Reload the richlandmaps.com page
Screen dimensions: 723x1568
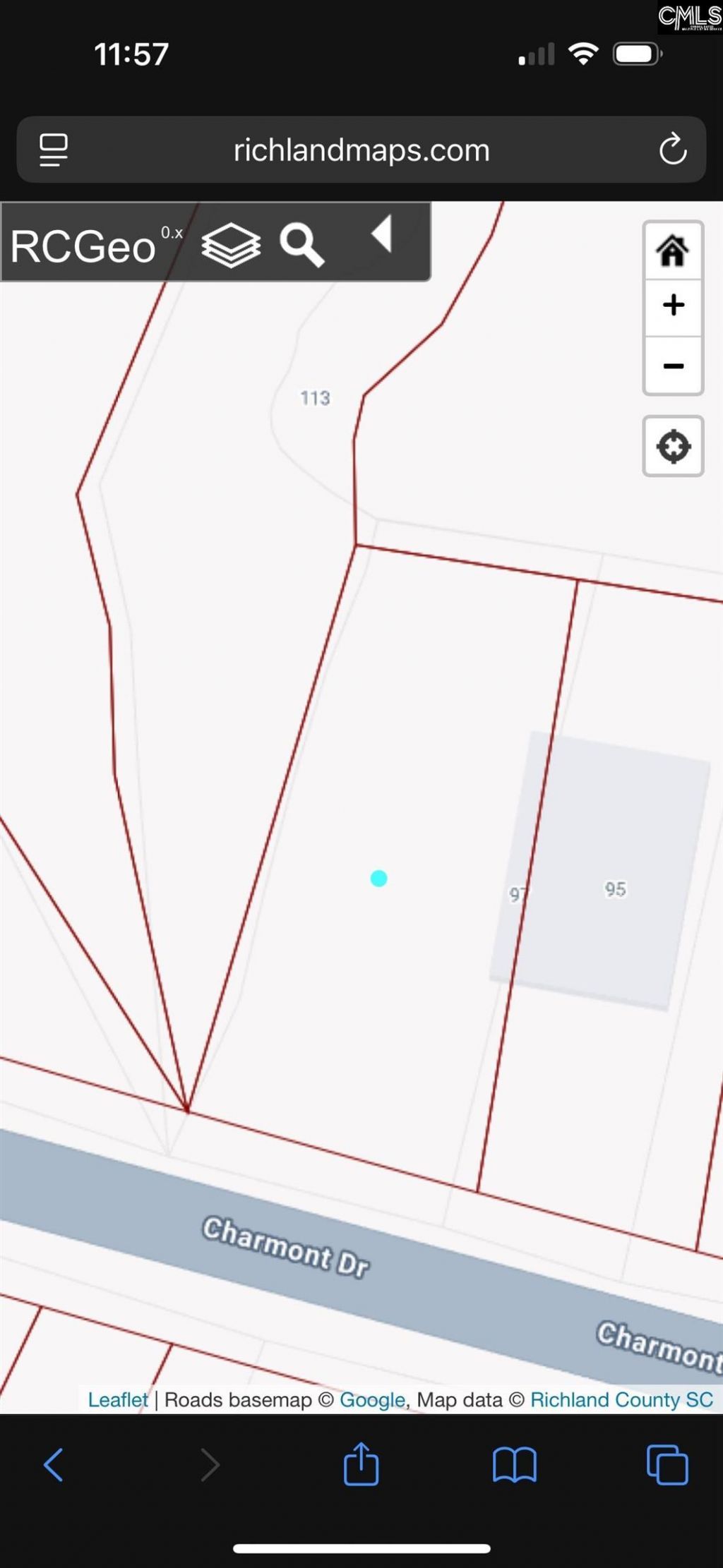click(672, 150)
